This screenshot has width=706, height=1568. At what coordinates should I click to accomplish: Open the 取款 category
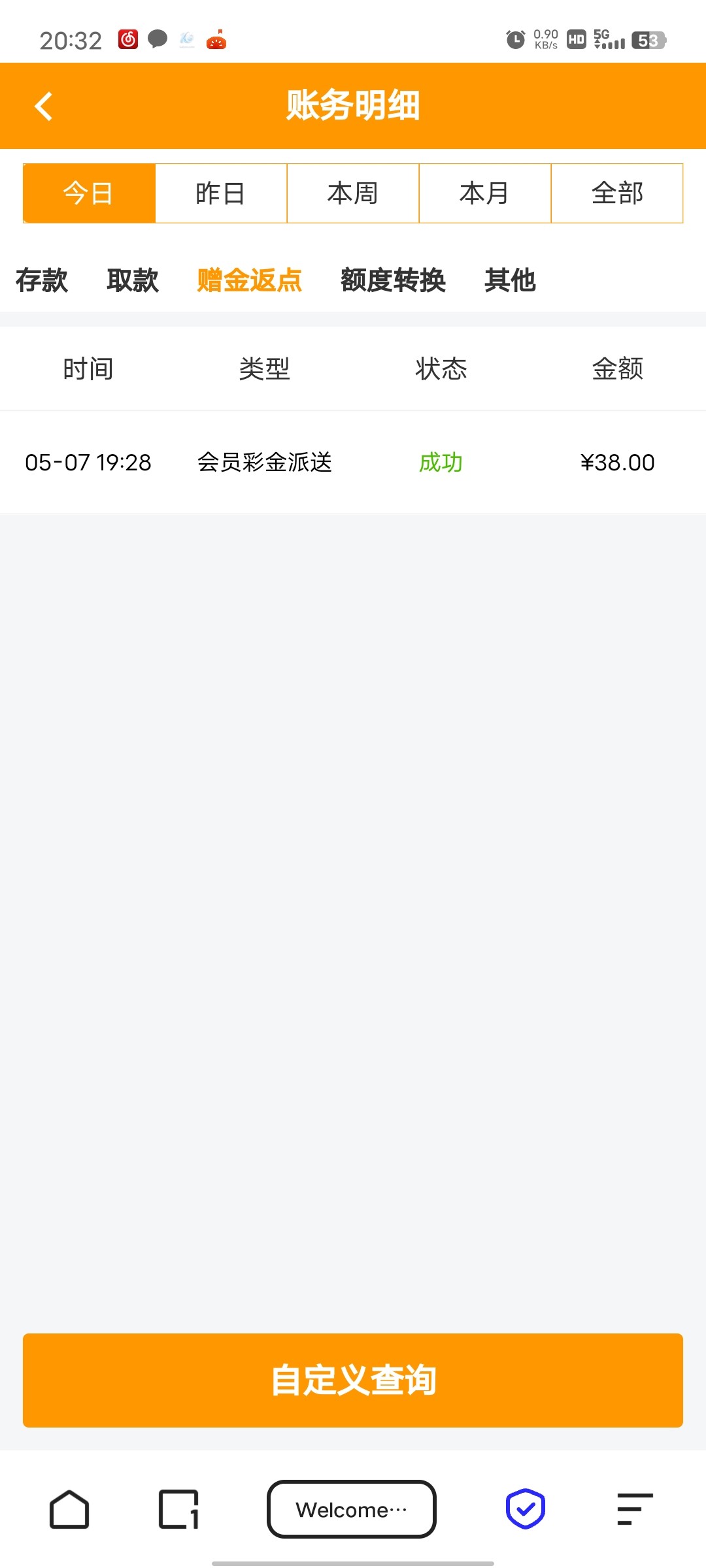[133, 280]
